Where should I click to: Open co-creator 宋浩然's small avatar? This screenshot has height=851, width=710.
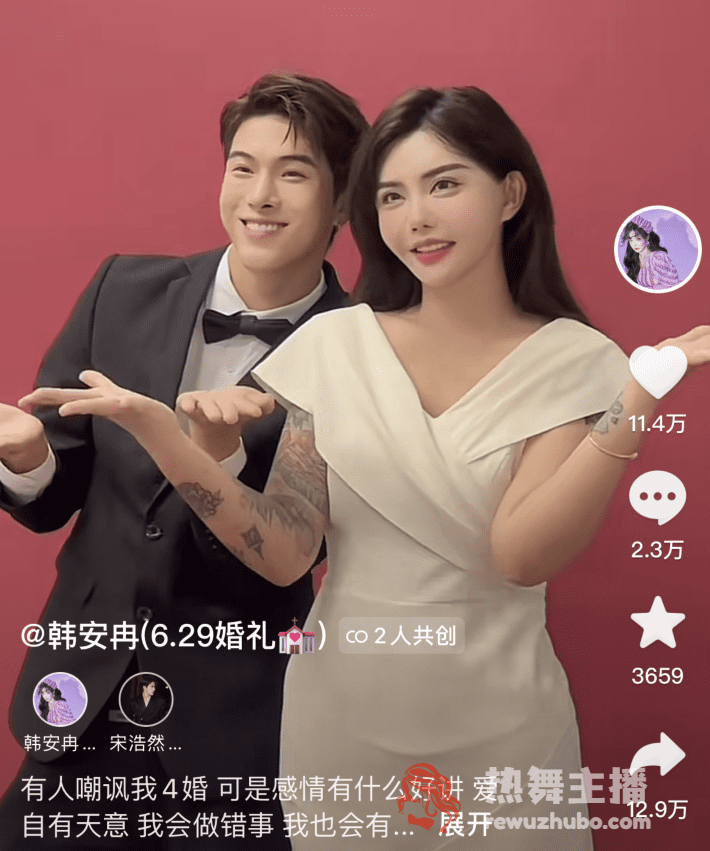click(146, 699)
